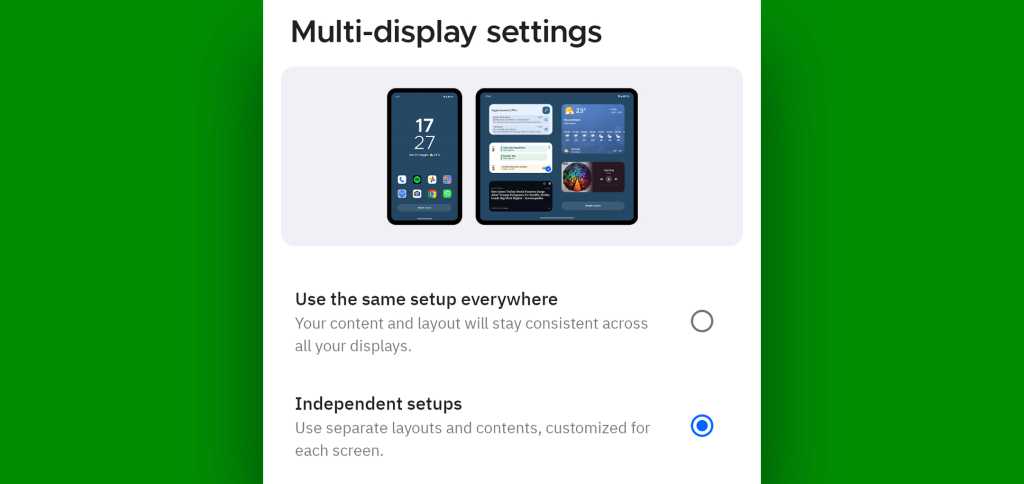The height and width of the screenshot is (484, 1024).
Task: Select Use the same setup everywhere
Action: [x=702, y=321]
